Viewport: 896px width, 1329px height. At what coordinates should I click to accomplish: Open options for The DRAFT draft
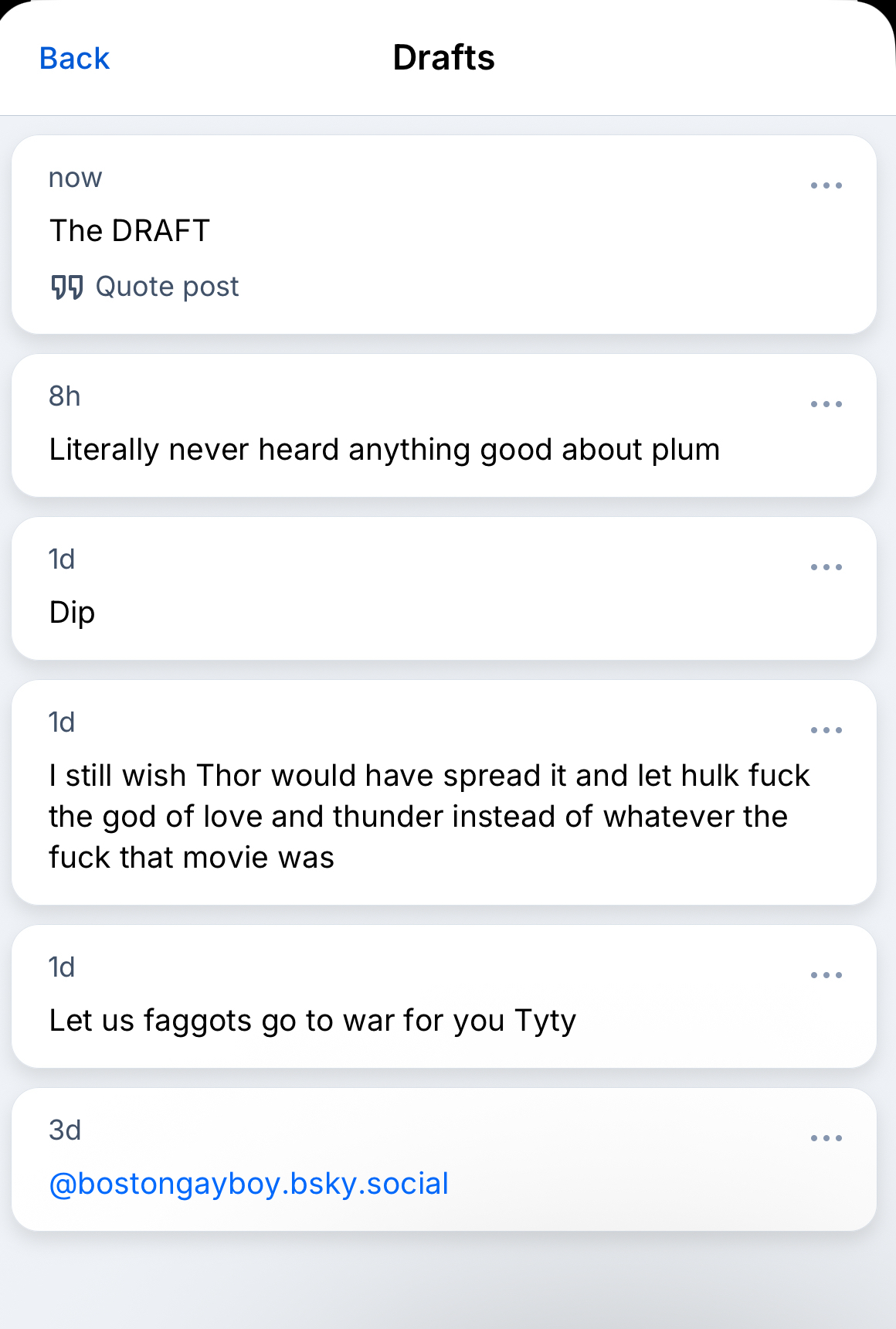tap(826, 185)
